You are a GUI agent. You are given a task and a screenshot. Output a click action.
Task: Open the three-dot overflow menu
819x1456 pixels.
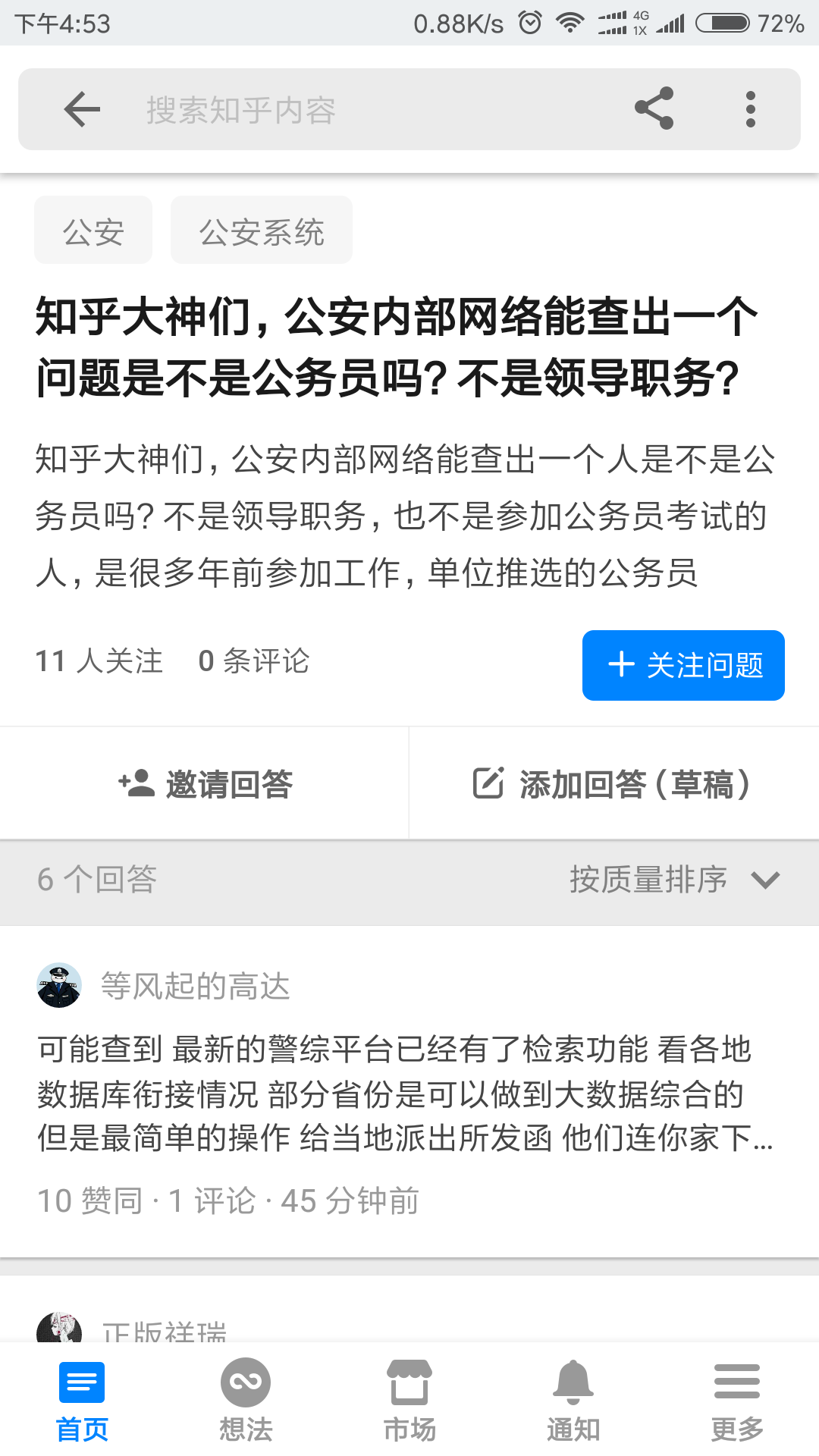point(751,109)
